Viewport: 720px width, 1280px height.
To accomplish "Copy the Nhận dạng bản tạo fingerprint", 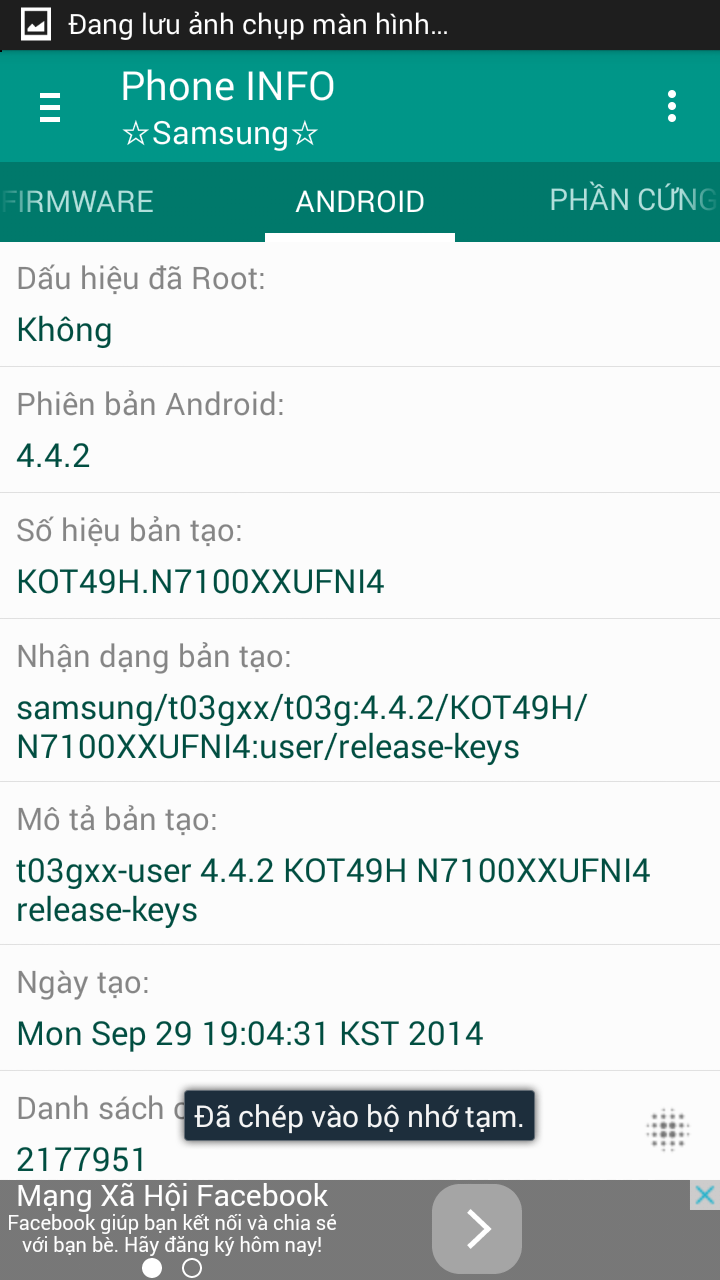I will (x=360, y=700).
